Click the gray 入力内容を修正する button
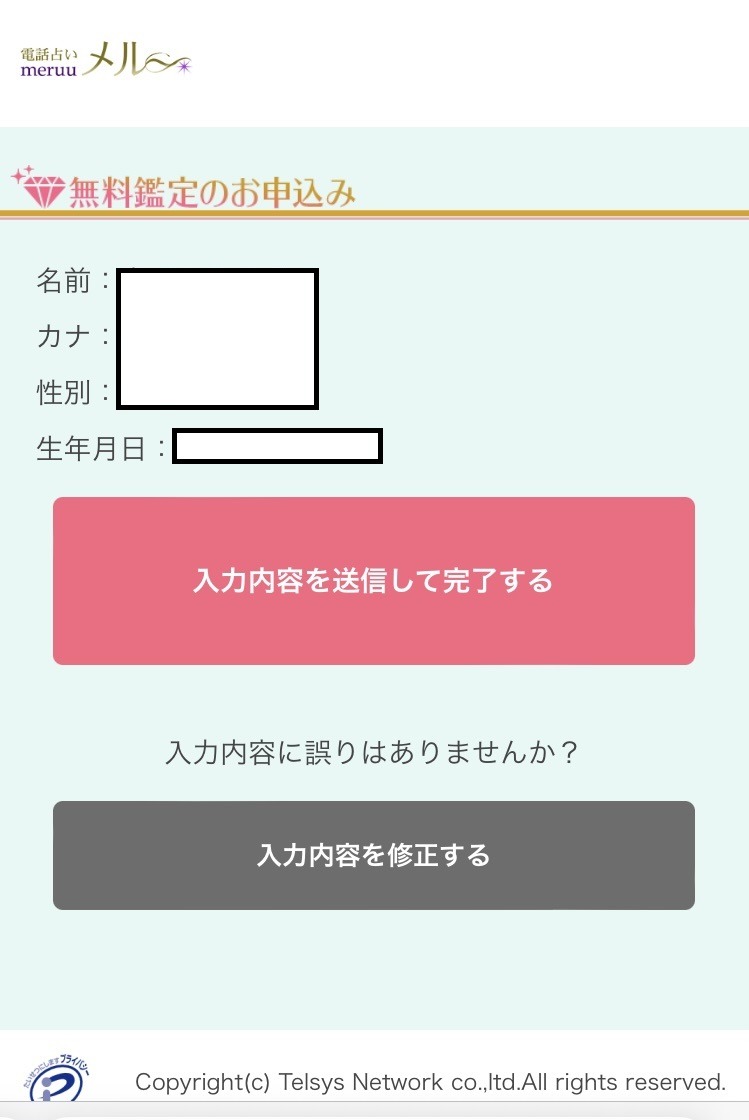The height and width of the screenshot is (1120, 749). (374, 855)
